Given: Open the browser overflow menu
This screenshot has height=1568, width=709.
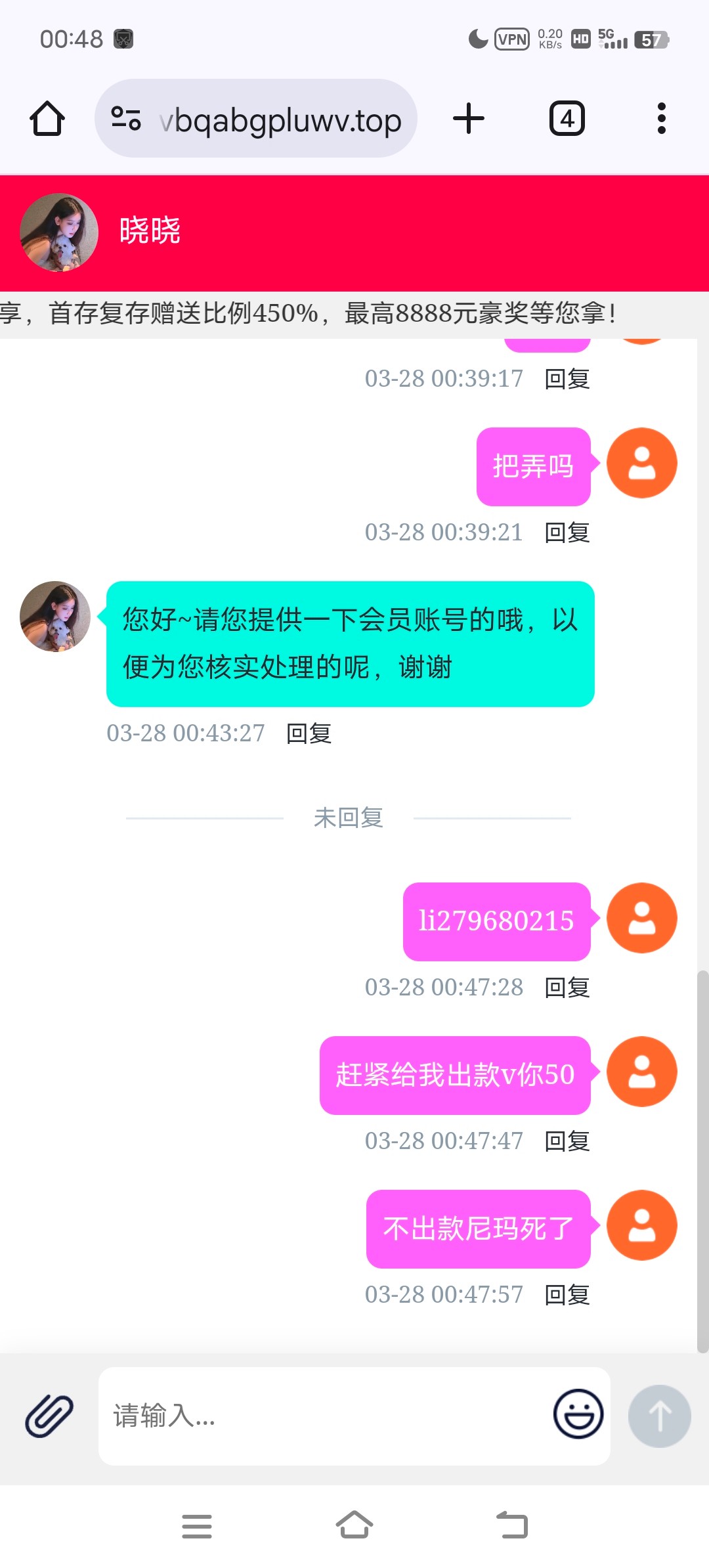Looking at the screenshot, I should tap(661, 119).
